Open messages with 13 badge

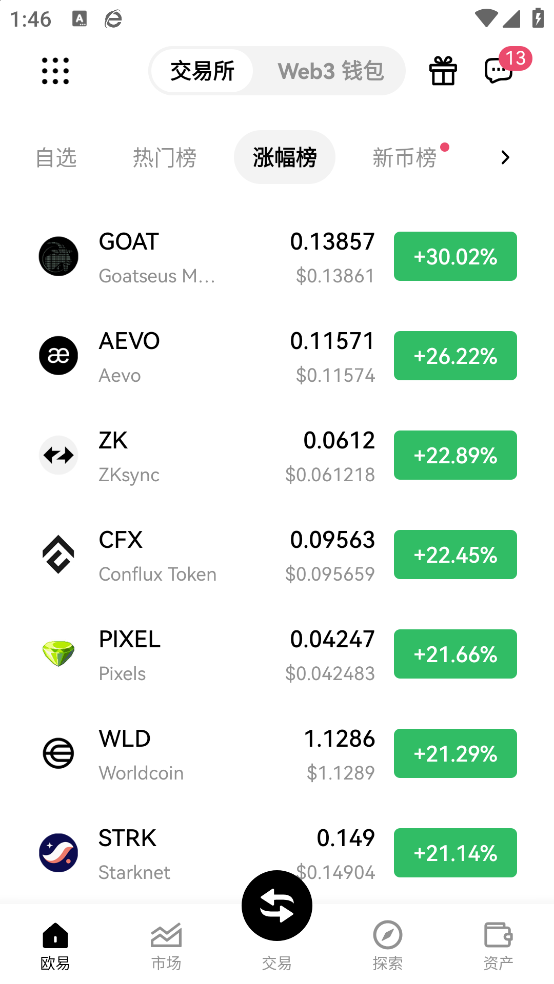(x=500, y=71)
